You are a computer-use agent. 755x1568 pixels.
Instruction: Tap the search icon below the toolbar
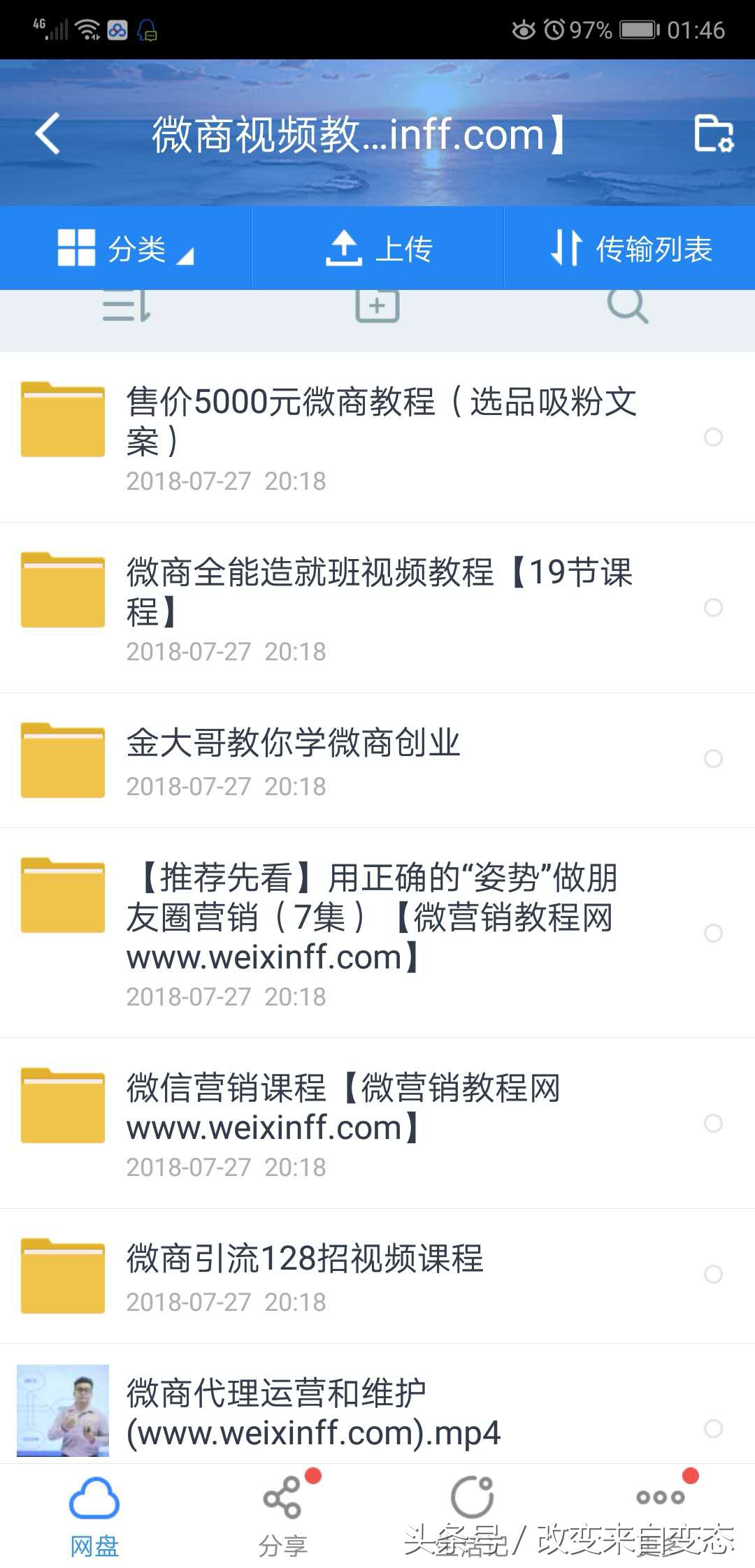point(626,307)
